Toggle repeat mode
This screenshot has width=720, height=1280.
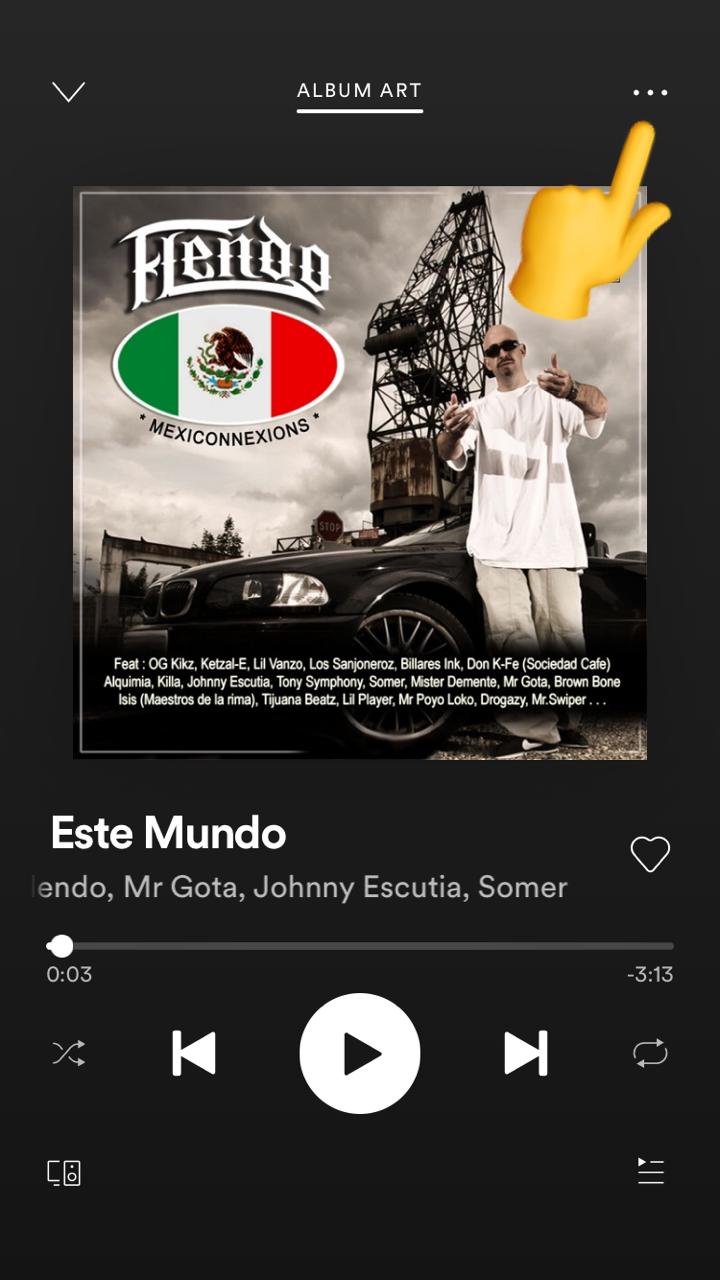pos(650,1053)
